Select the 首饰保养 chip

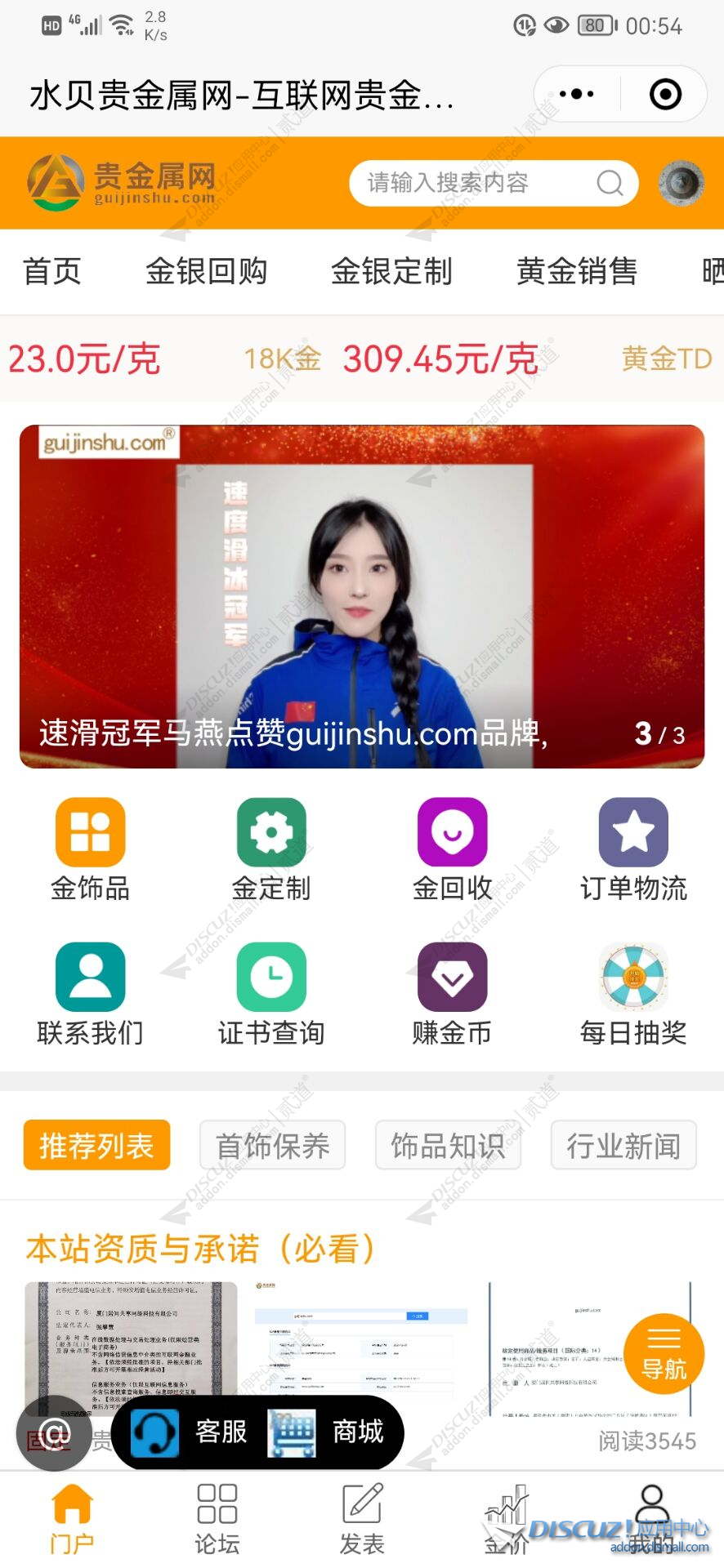(272, 1146)
